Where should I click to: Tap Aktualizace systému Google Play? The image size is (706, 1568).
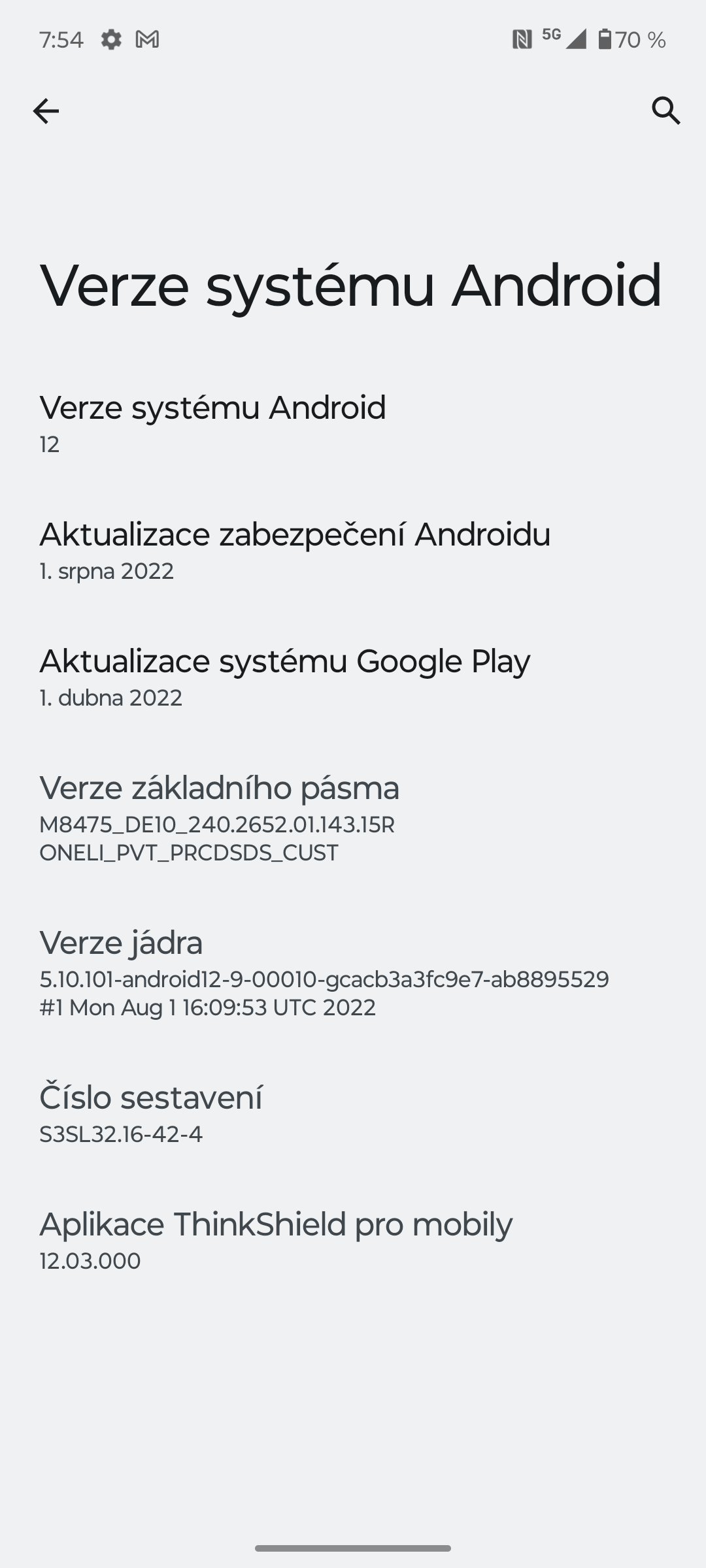(x=284, y=676)
